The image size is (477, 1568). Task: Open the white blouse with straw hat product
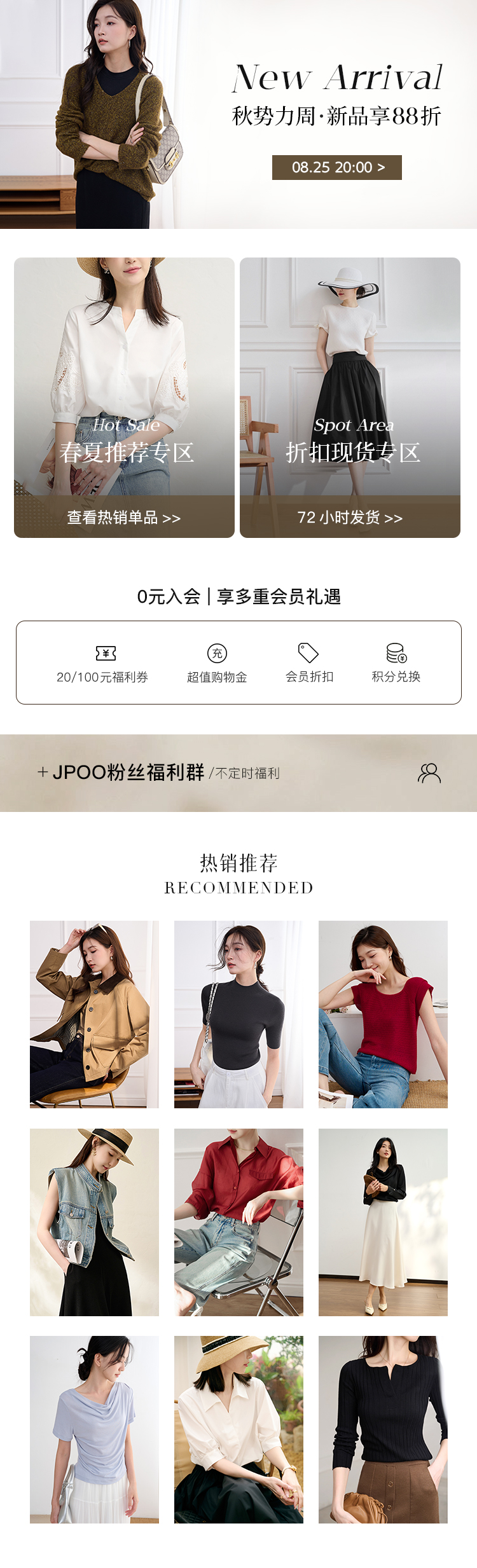[238, 1429]
